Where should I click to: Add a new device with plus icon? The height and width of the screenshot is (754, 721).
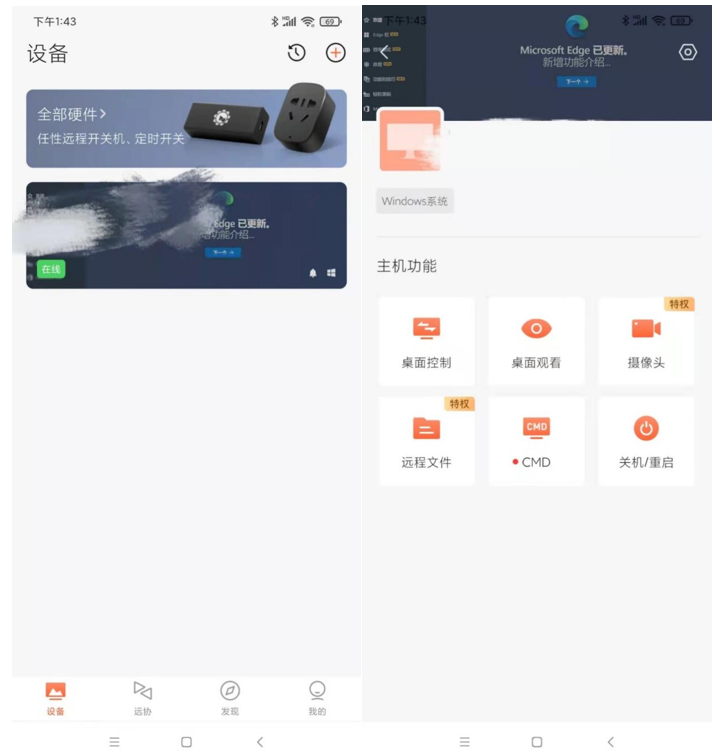tap(336, 53)
